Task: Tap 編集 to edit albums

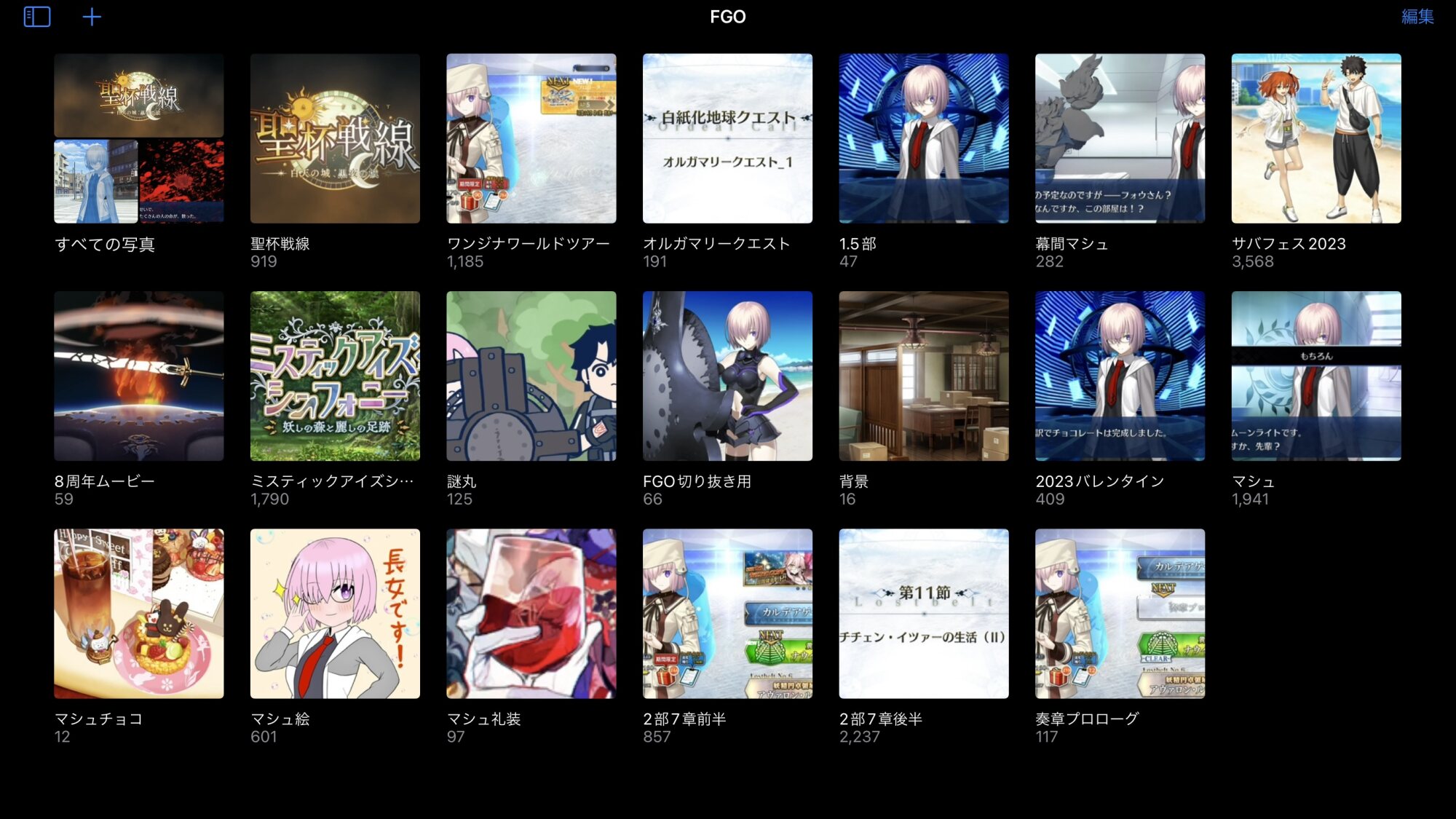Action: tap(1417, 17)
